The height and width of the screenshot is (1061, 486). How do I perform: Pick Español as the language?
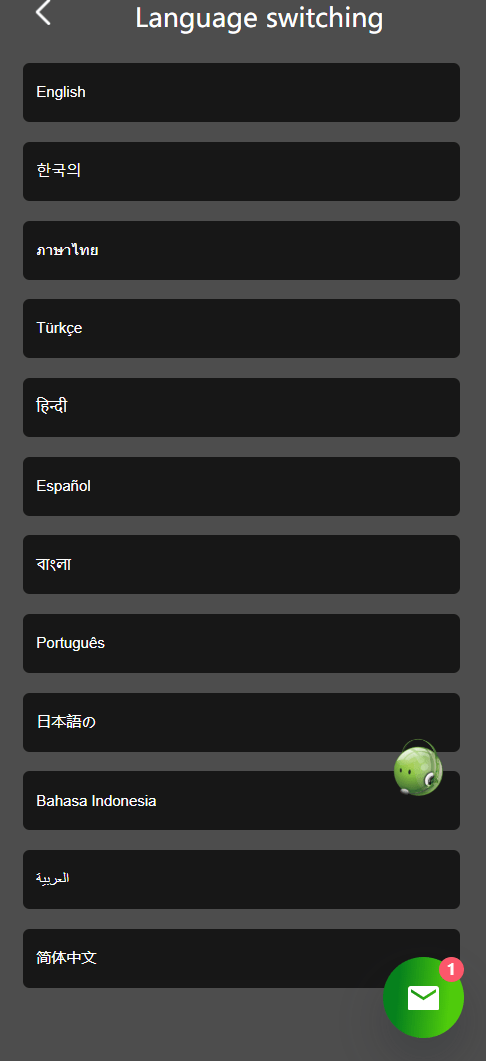242,487
